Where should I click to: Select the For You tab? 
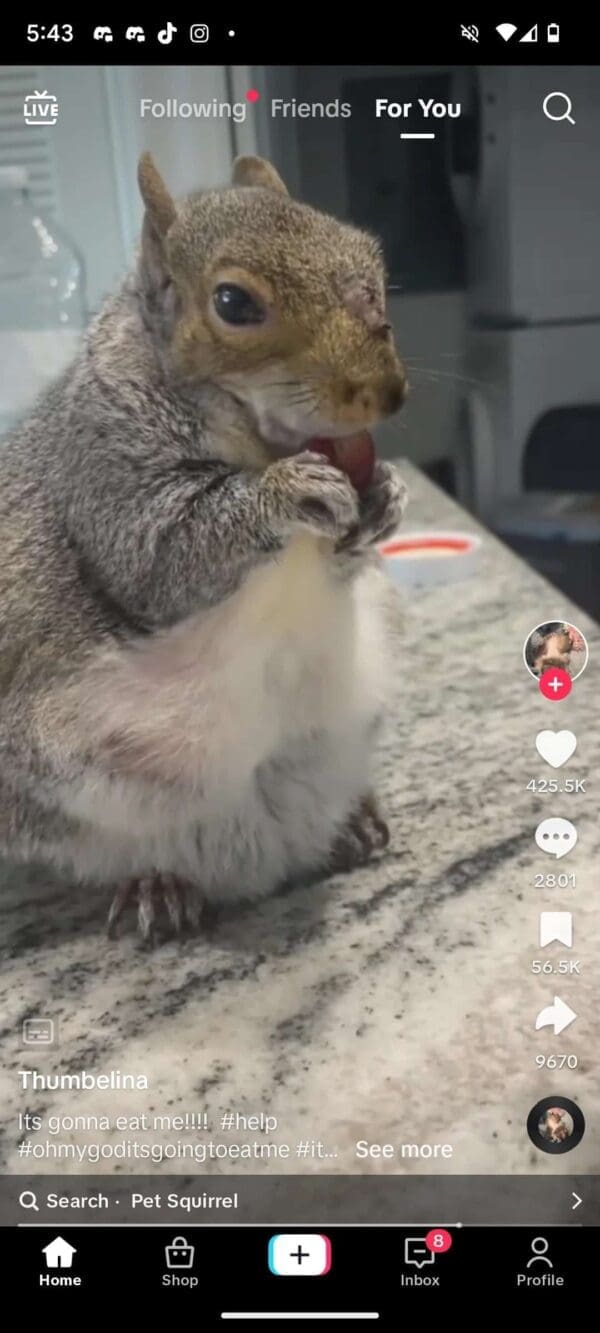[417, 108]
